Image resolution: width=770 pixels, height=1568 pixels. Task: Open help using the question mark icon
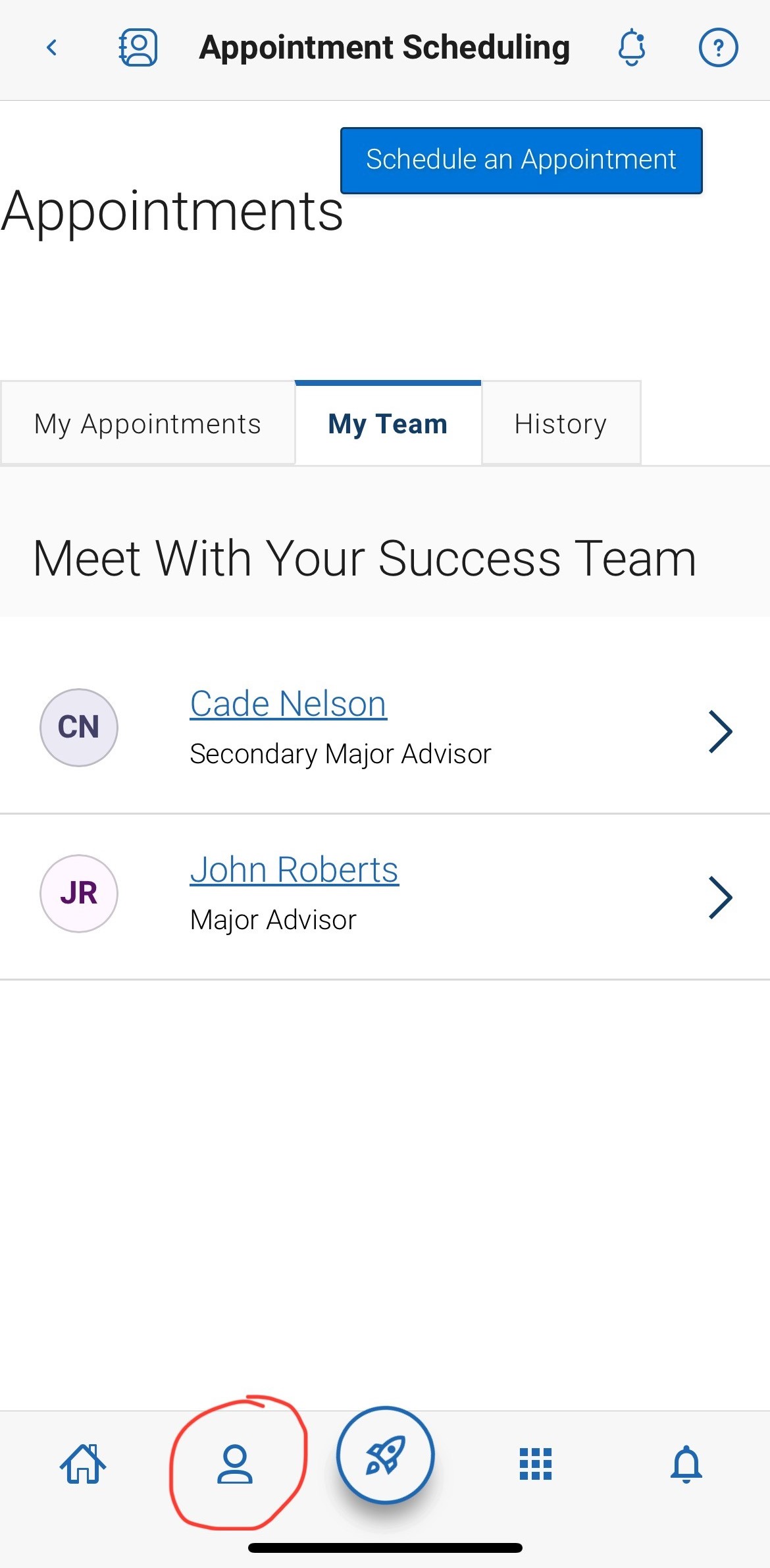(718, 47)
